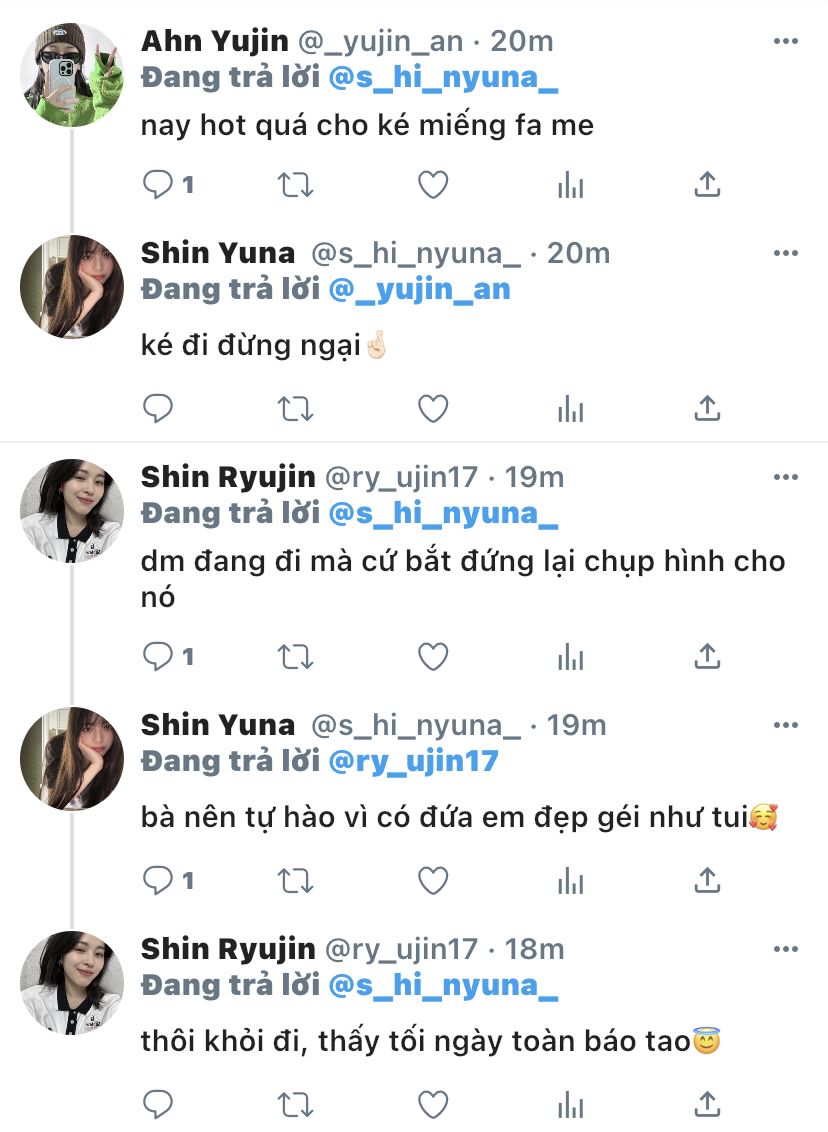Reply to Shin Yuna's "bà nên tự hào" tweet
828x1132 pixels.
[159, 880]
